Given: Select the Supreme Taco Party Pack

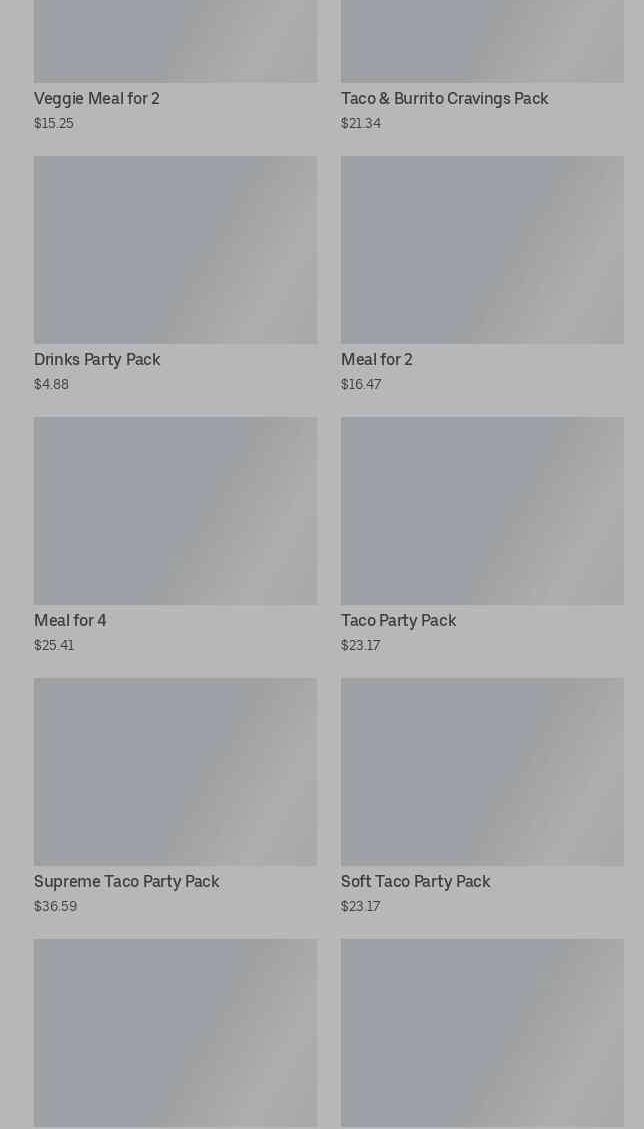Looking at the screenshot, I should (x=175, y=772).
